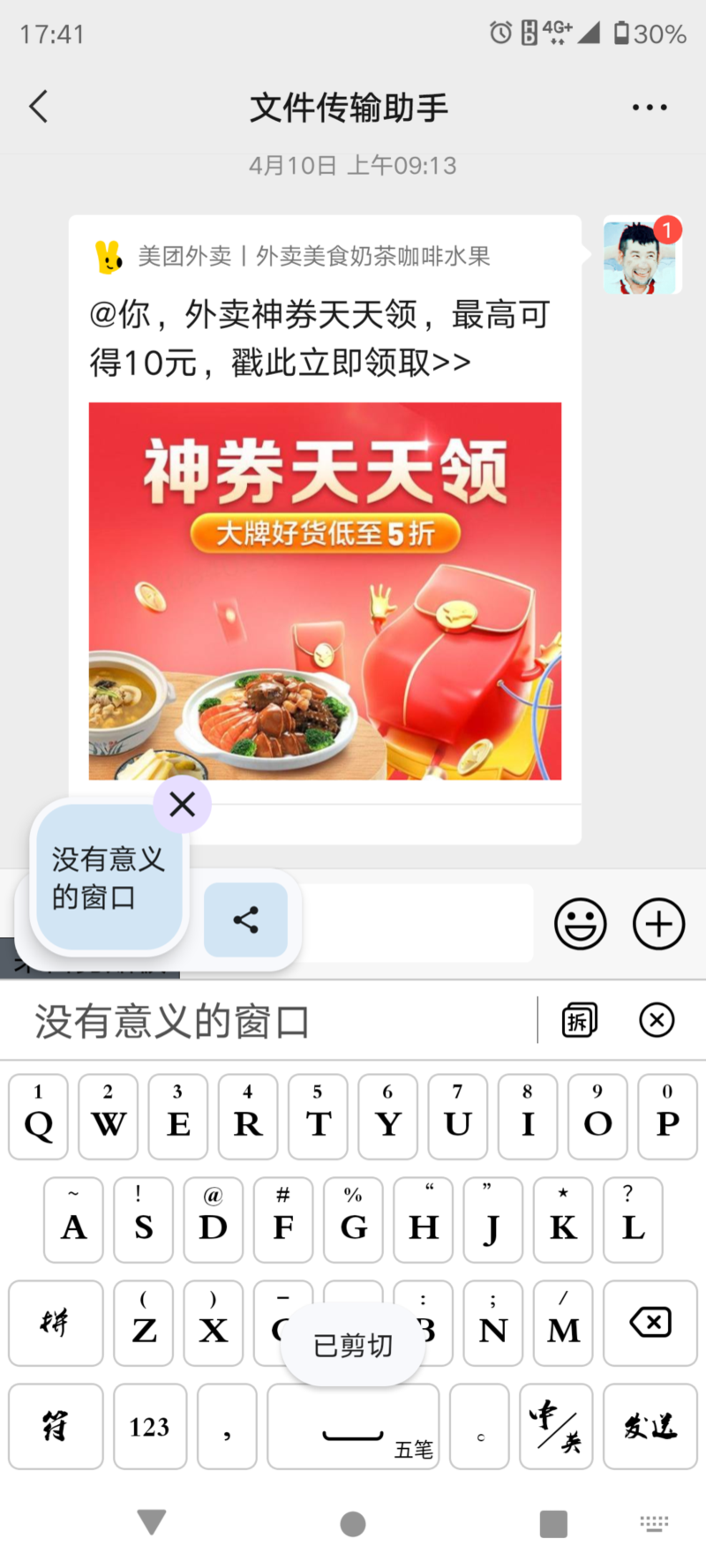Hide the keyboard using the keyboard icon

(654, 1523)
